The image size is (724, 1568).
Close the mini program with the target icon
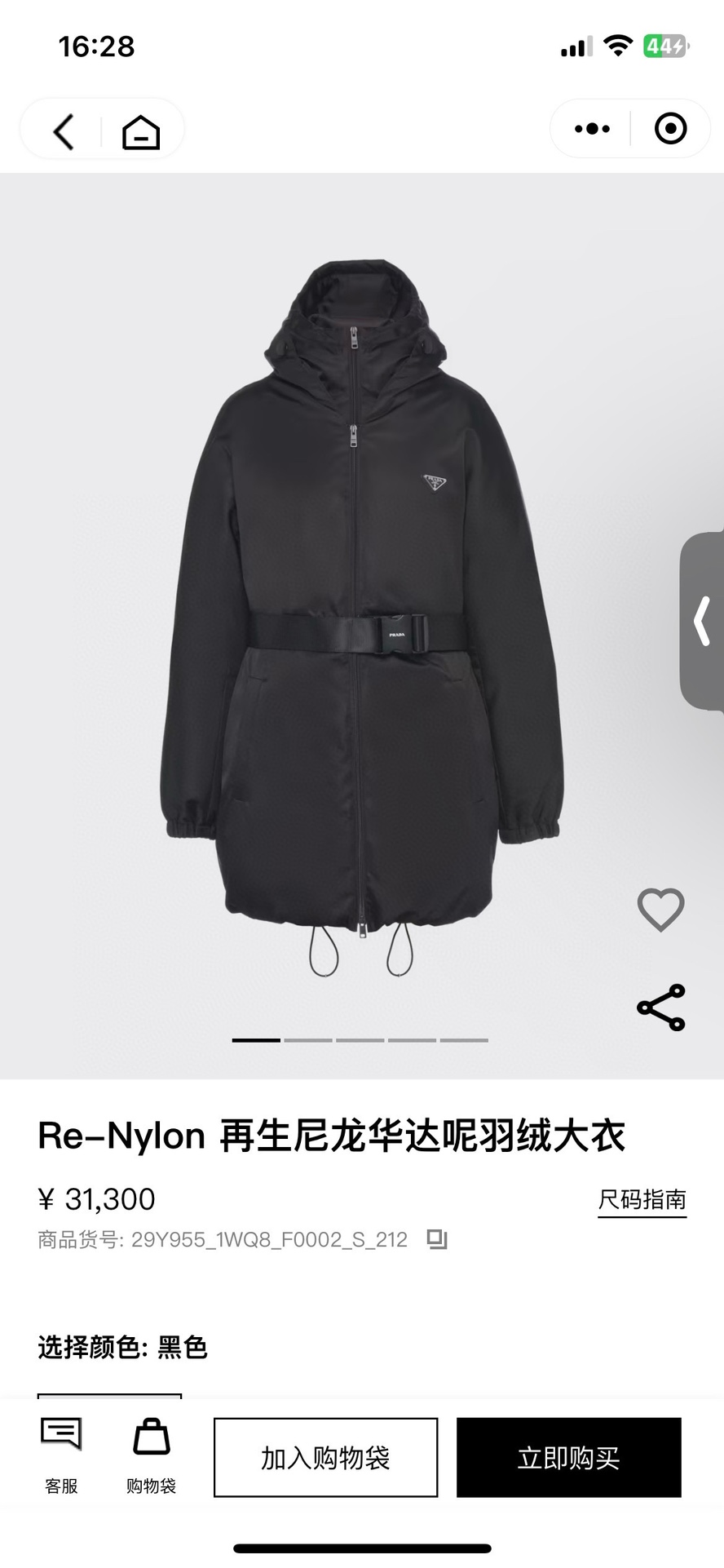670,129
